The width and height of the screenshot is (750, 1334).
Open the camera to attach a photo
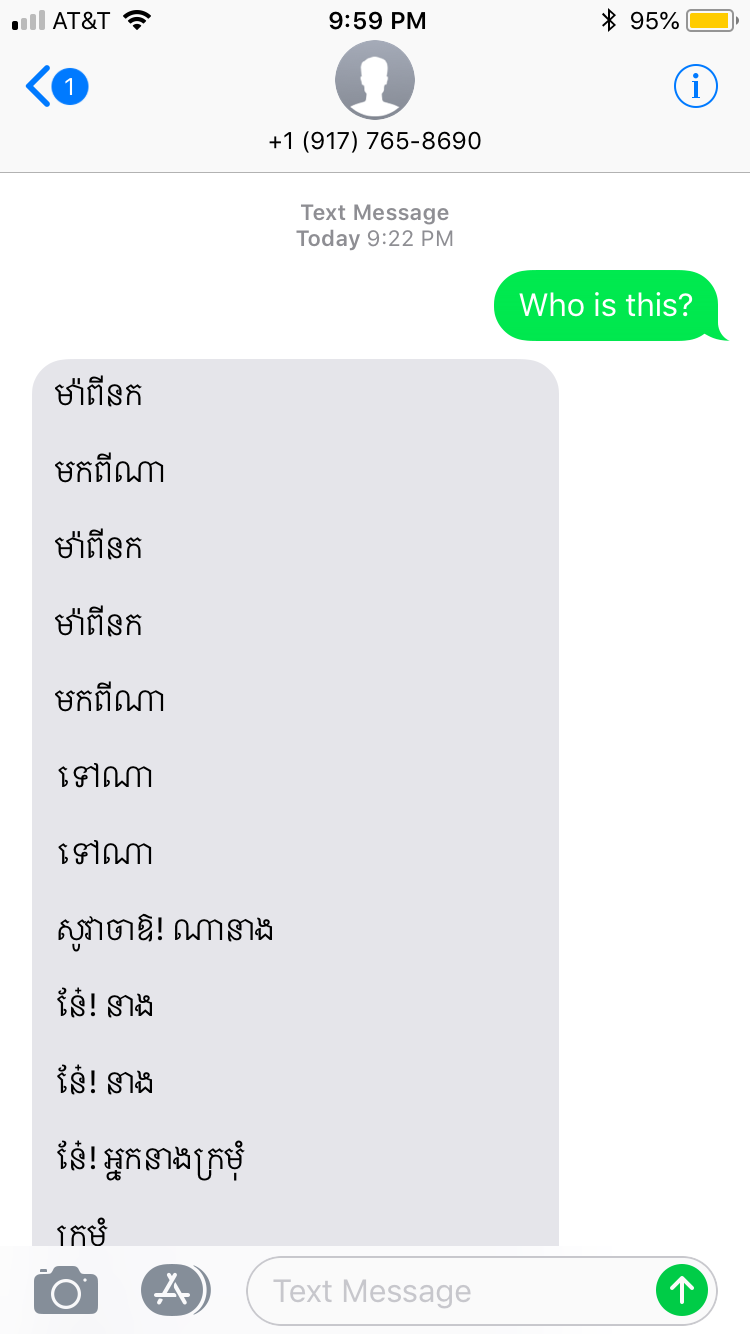tap(66, 1290)
